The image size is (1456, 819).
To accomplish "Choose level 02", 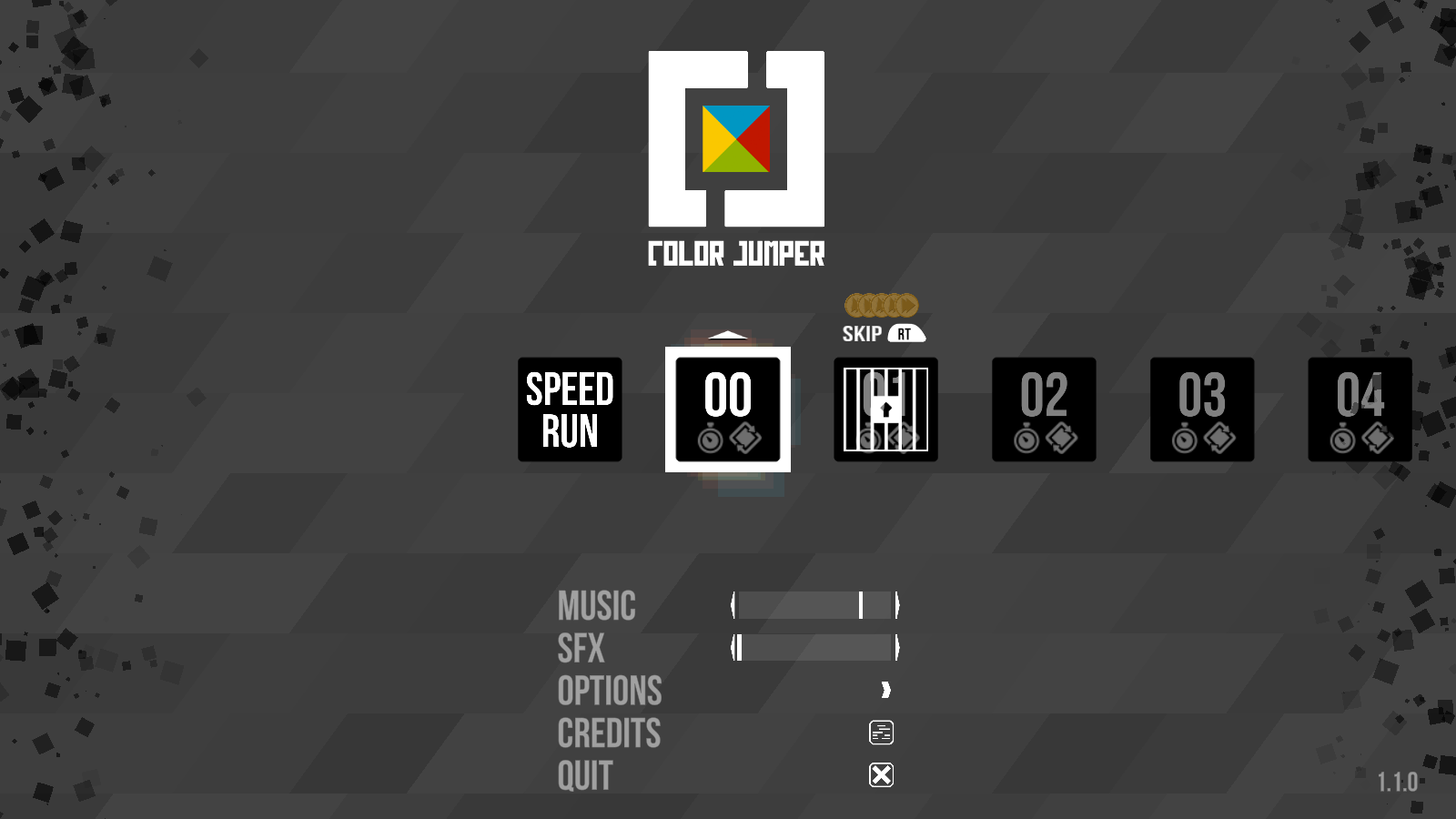I will click(x=1044, y=409).
